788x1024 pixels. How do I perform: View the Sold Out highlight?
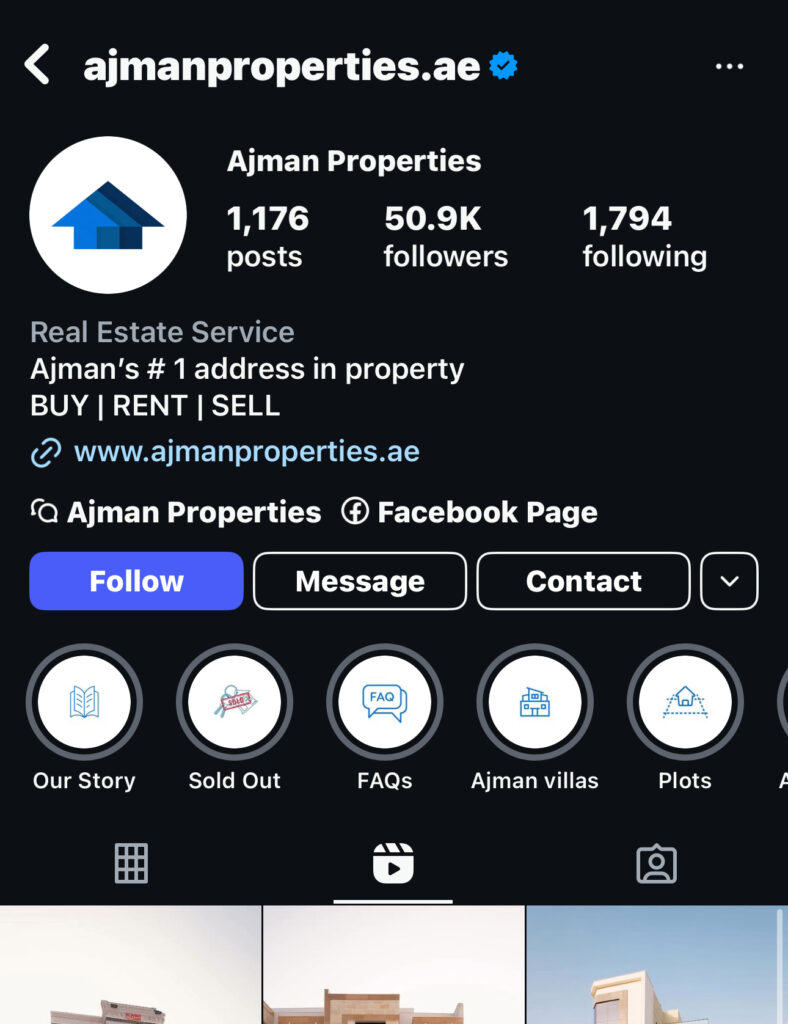click(x=234, y=703)
